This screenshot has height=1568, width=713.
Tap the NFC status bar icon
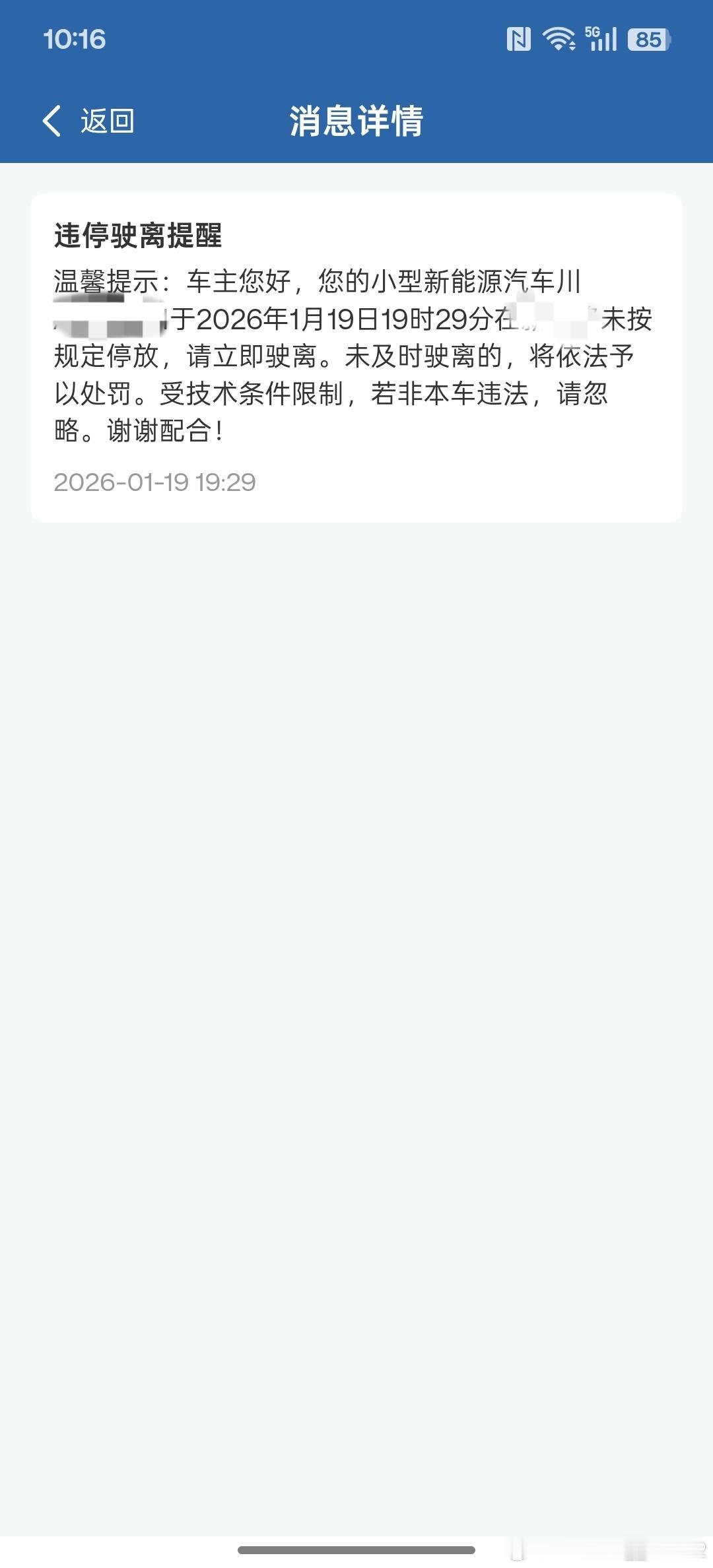pyautogui.click(x=521, y=39)
